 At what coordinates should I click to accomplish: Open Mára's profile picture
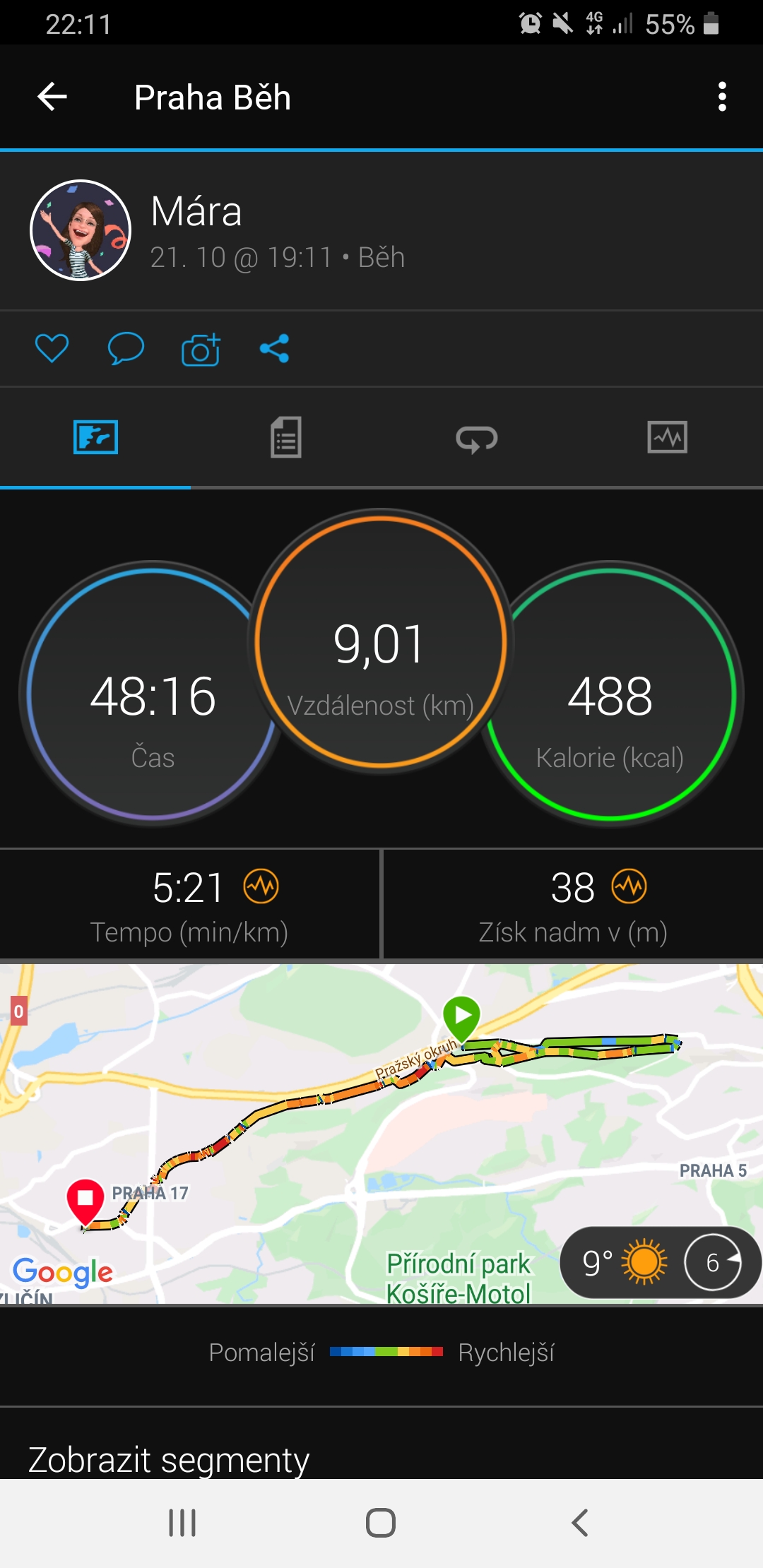tap(81, 230)
